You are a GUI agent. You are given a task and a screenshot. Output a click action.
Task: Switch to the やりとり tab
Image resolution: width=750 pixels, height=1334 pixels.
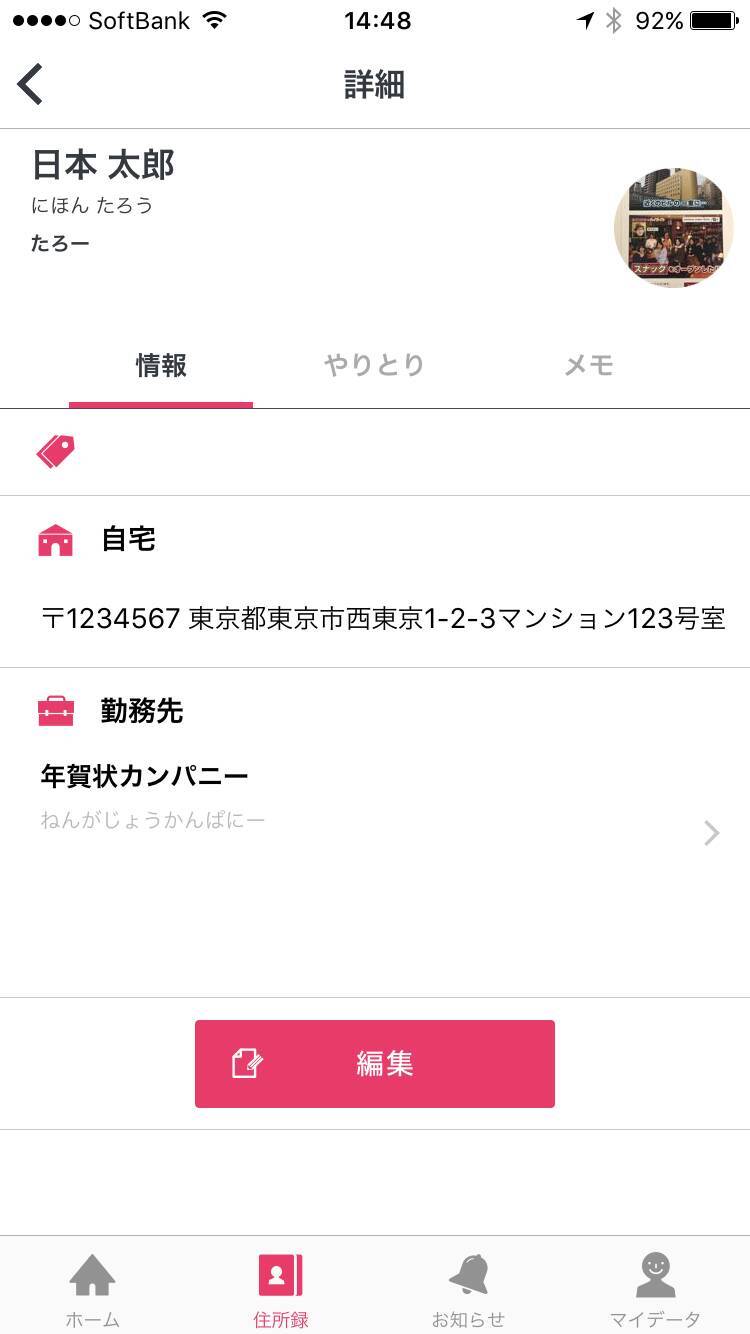click(374, 365)
